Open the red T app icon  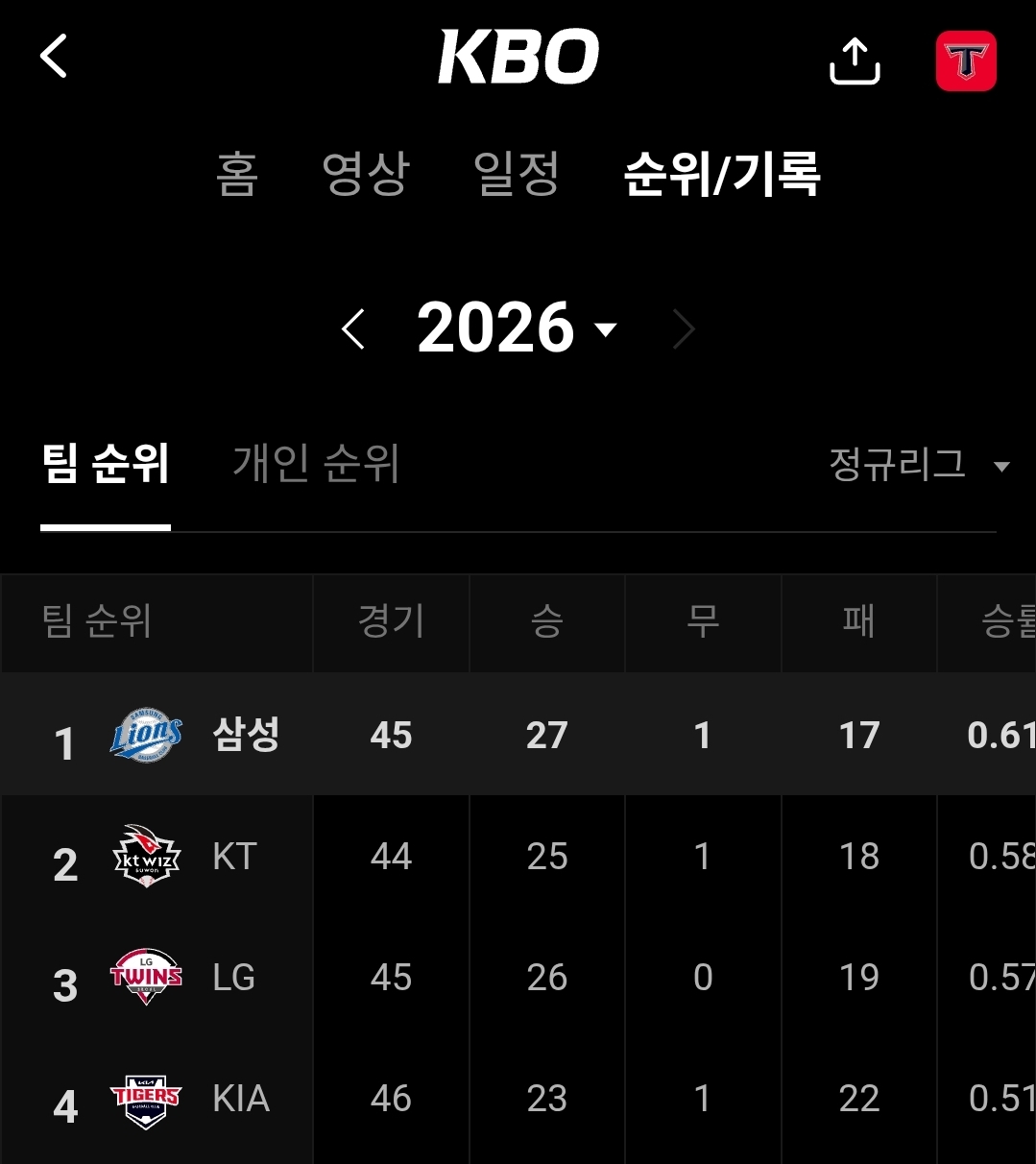[x=966, y=61]
